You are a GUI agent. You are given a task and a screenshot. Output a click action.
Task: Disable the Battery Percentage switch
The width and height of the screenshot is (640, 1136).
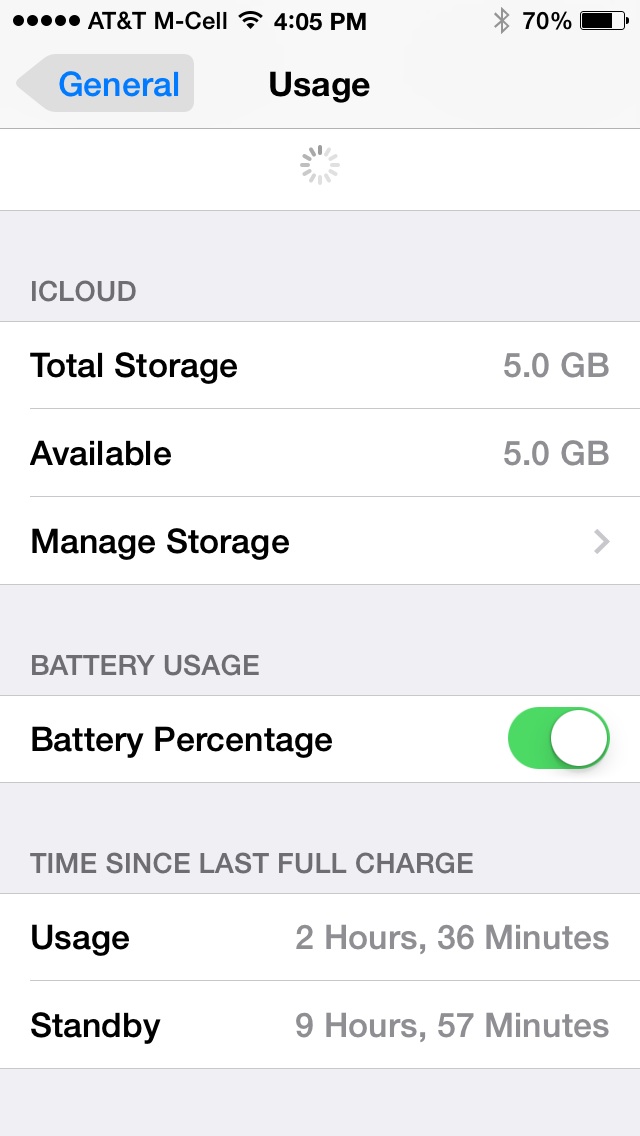click(x=559, y=738)
